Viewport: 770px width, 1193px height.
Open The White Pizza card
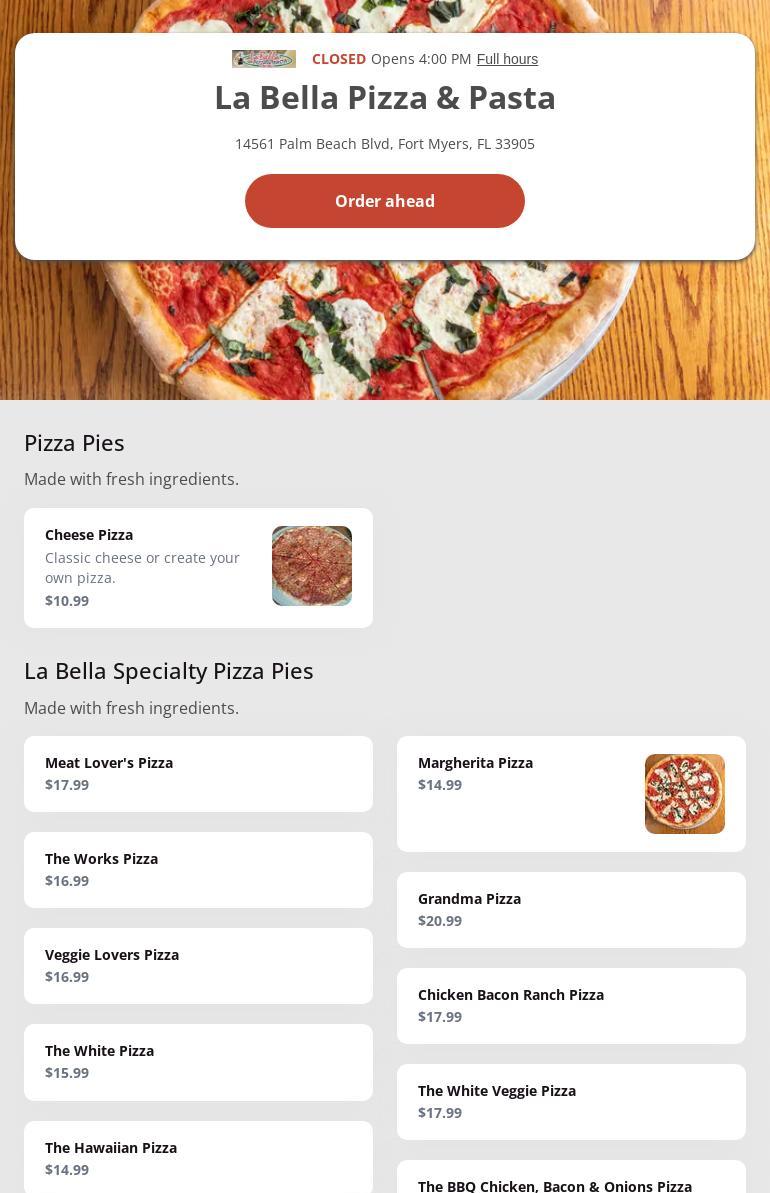click(198, 1062)
